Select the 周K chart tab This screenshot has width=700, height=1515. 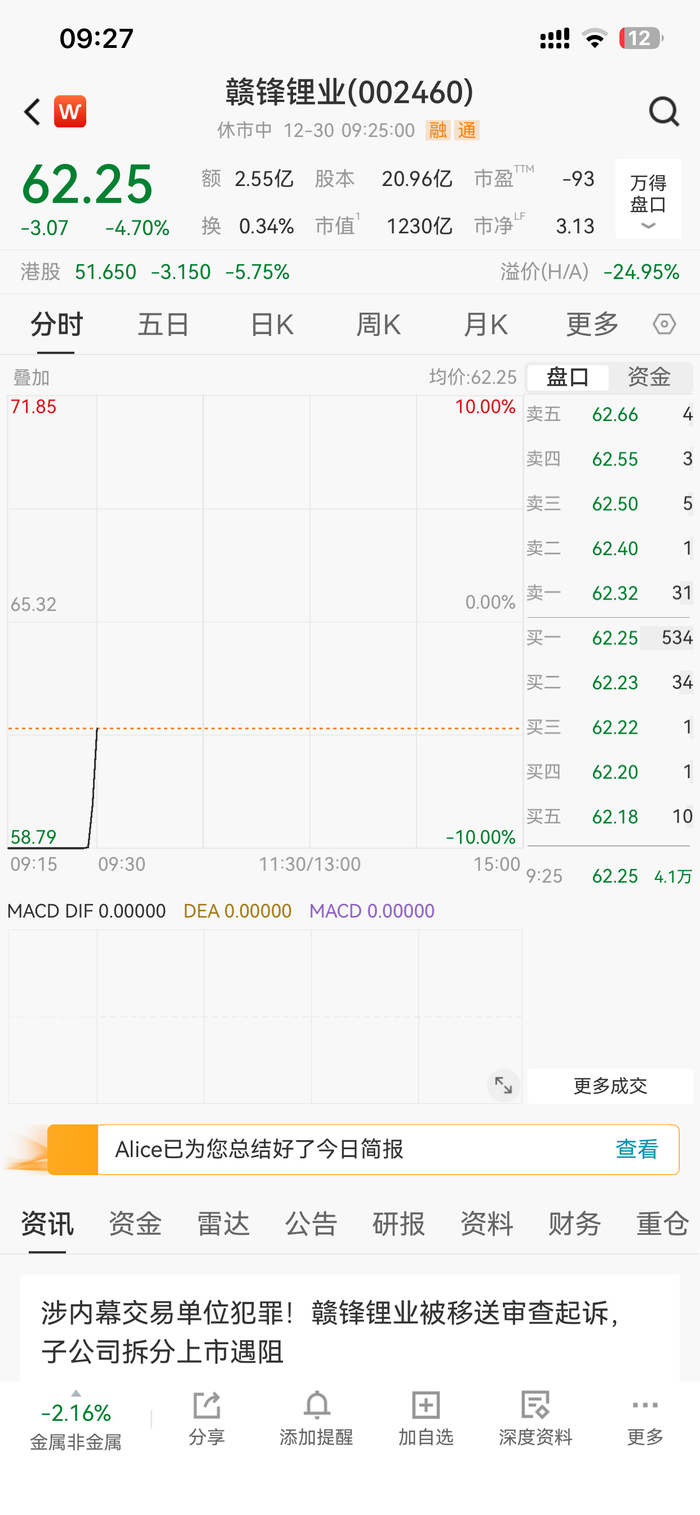(378, 325)
